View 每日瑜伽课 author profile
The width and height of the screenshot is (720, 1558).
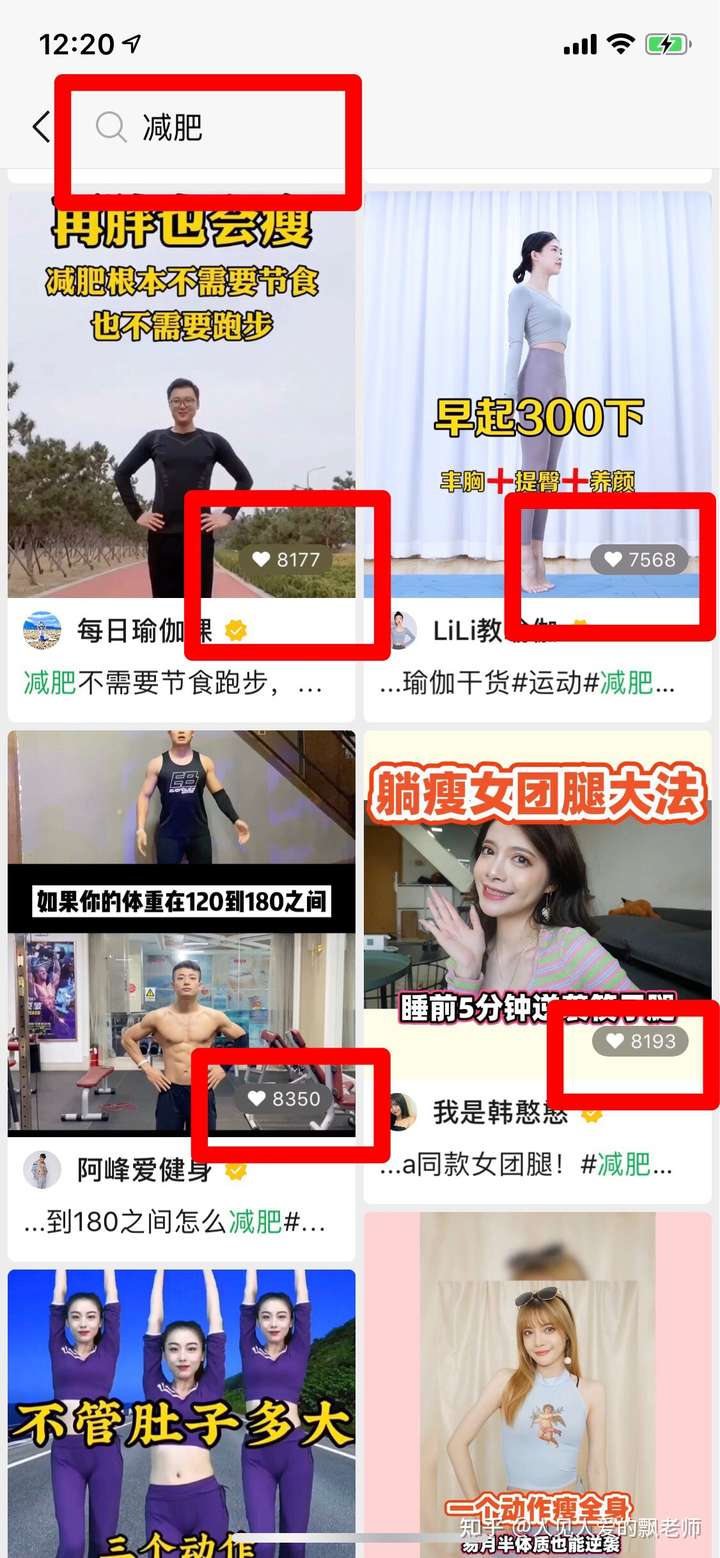144,631
